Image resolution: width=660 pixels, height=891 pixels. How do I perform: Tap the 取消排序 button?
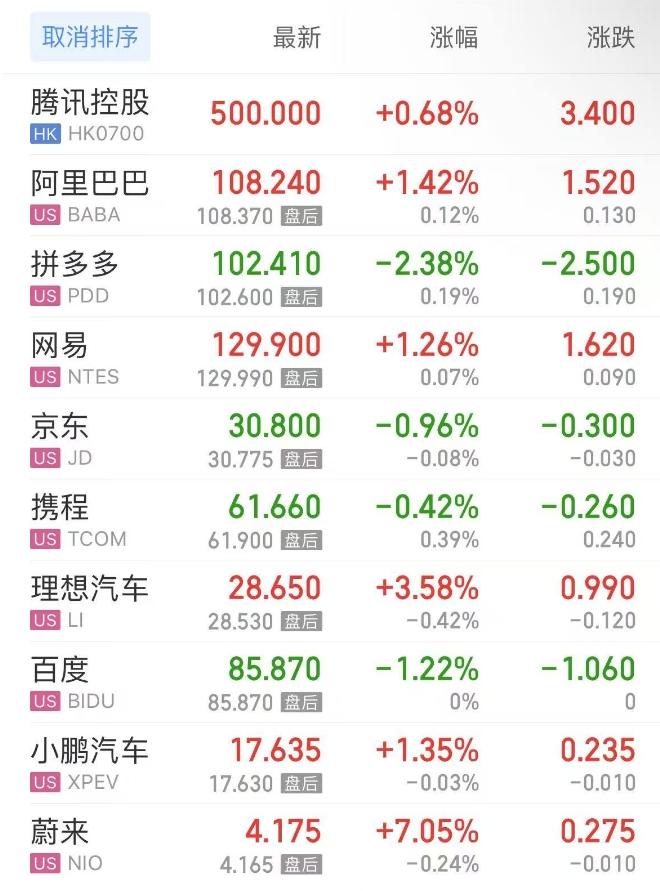click(x=90, y=38)
